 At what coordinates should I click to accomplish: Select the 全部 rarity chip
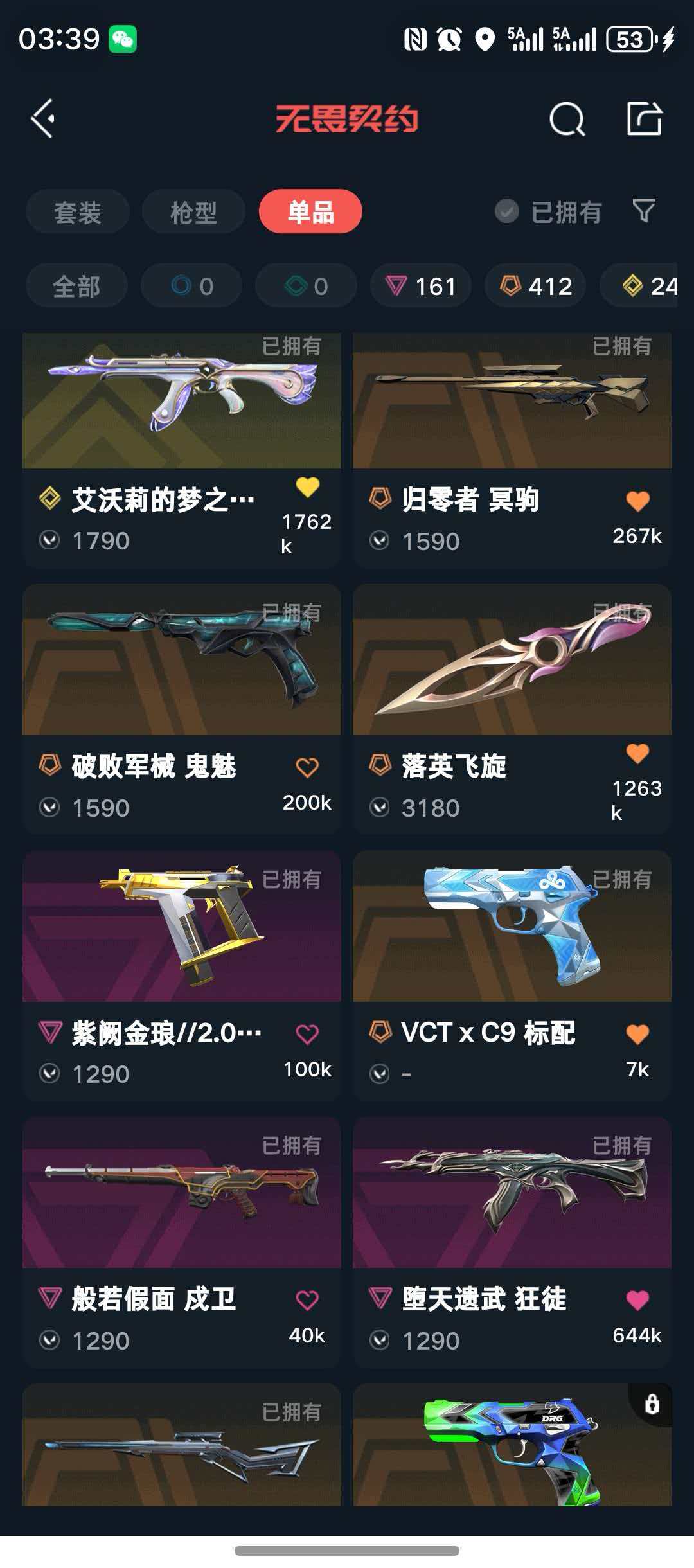coord(76,286)
